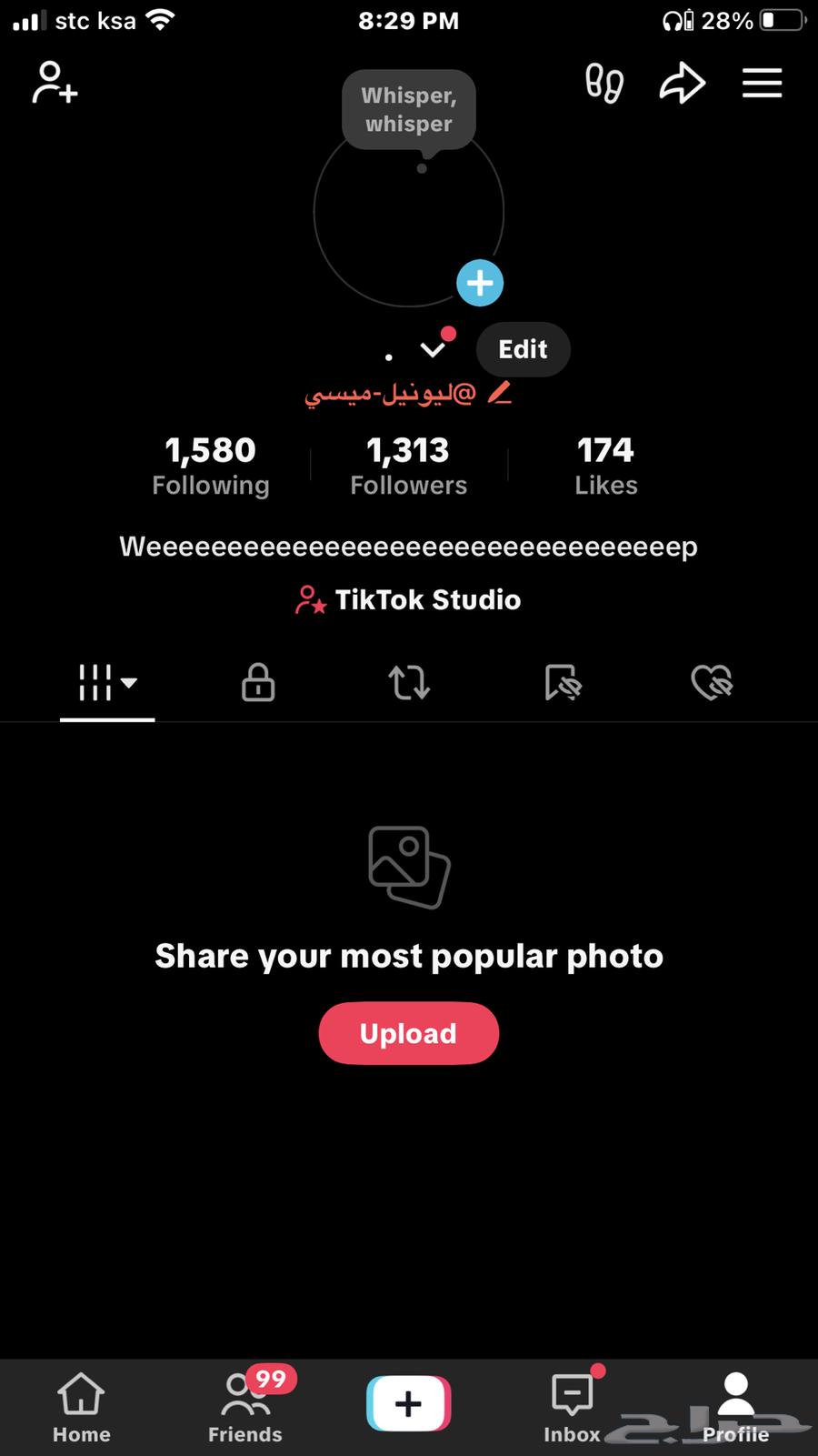Open the Add Friends icon
Viewport: 818px width, 1456px height.
(x=55, y=83)
